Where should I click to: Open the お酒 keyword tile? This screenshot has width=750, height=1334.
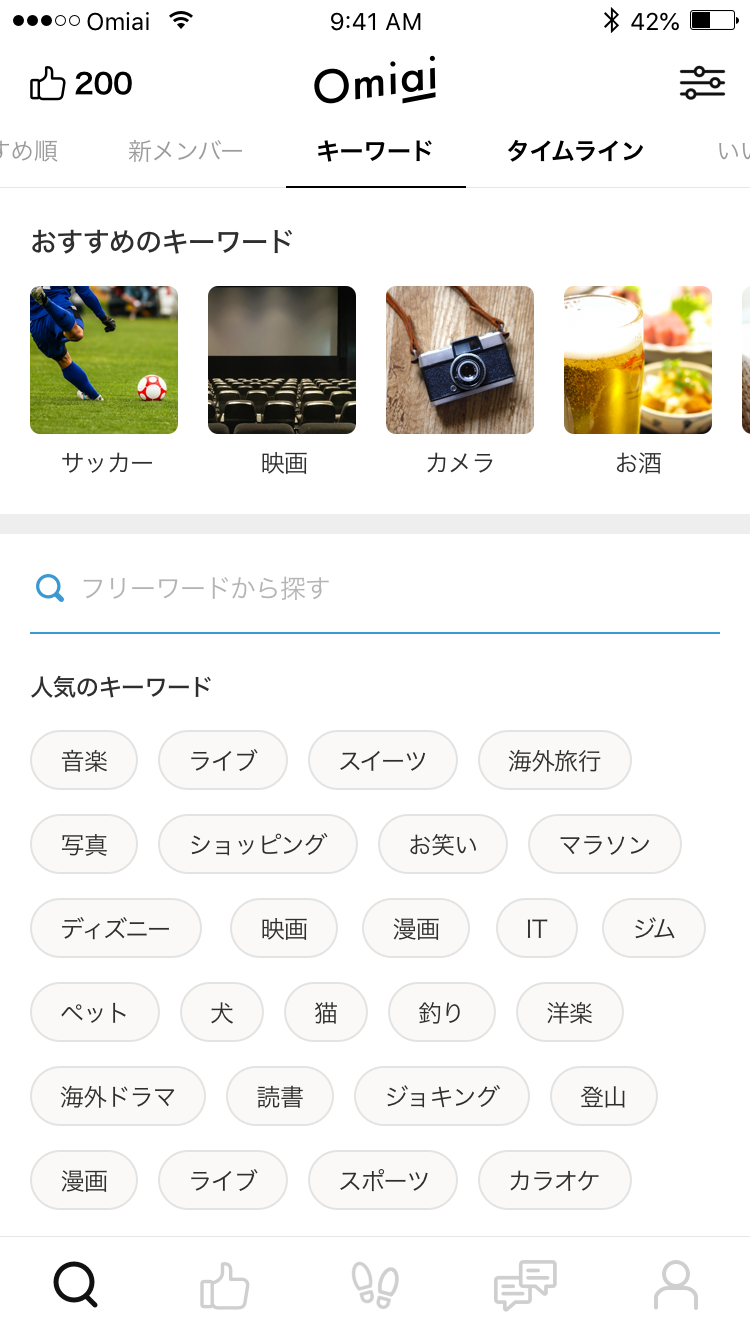[x=638, y=360]
